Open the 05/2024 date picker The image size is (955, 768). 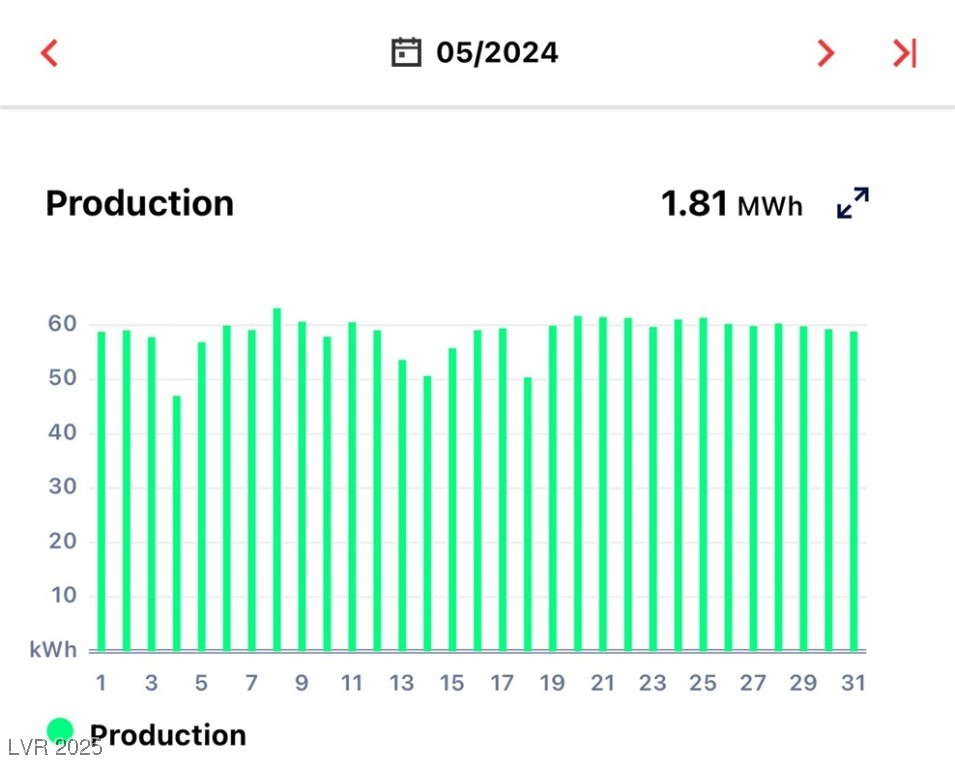(x=475, y=52)
